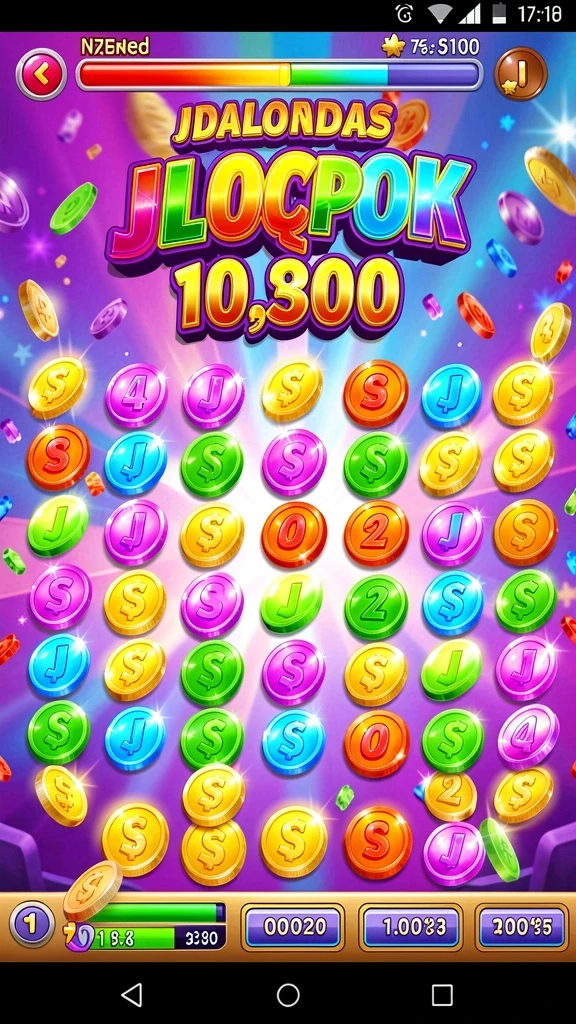Tap the 200%5 button
The image size is (576, 1024).
(522, 927)
